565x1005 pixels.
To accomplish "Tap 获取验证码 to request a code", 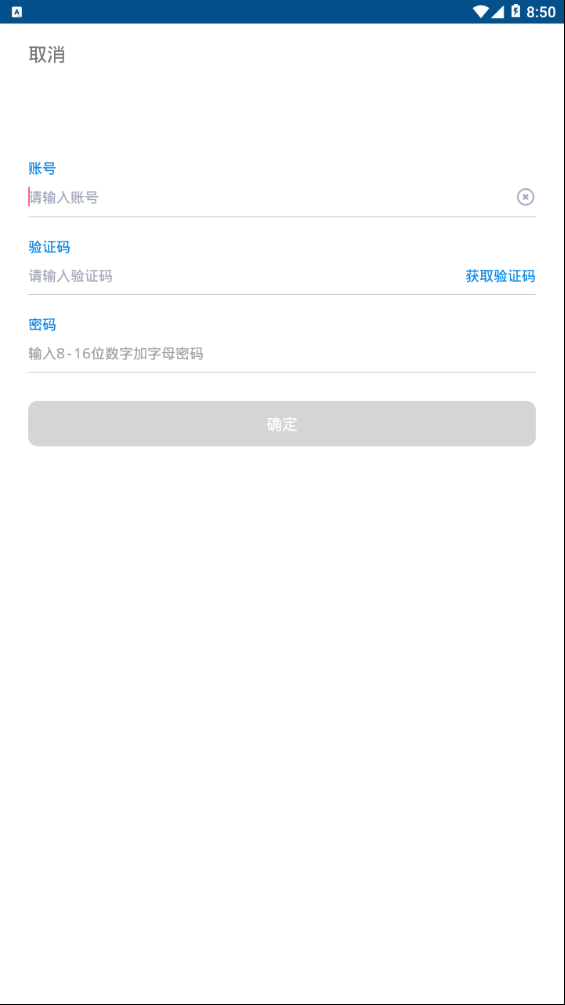I will [500, 276].
